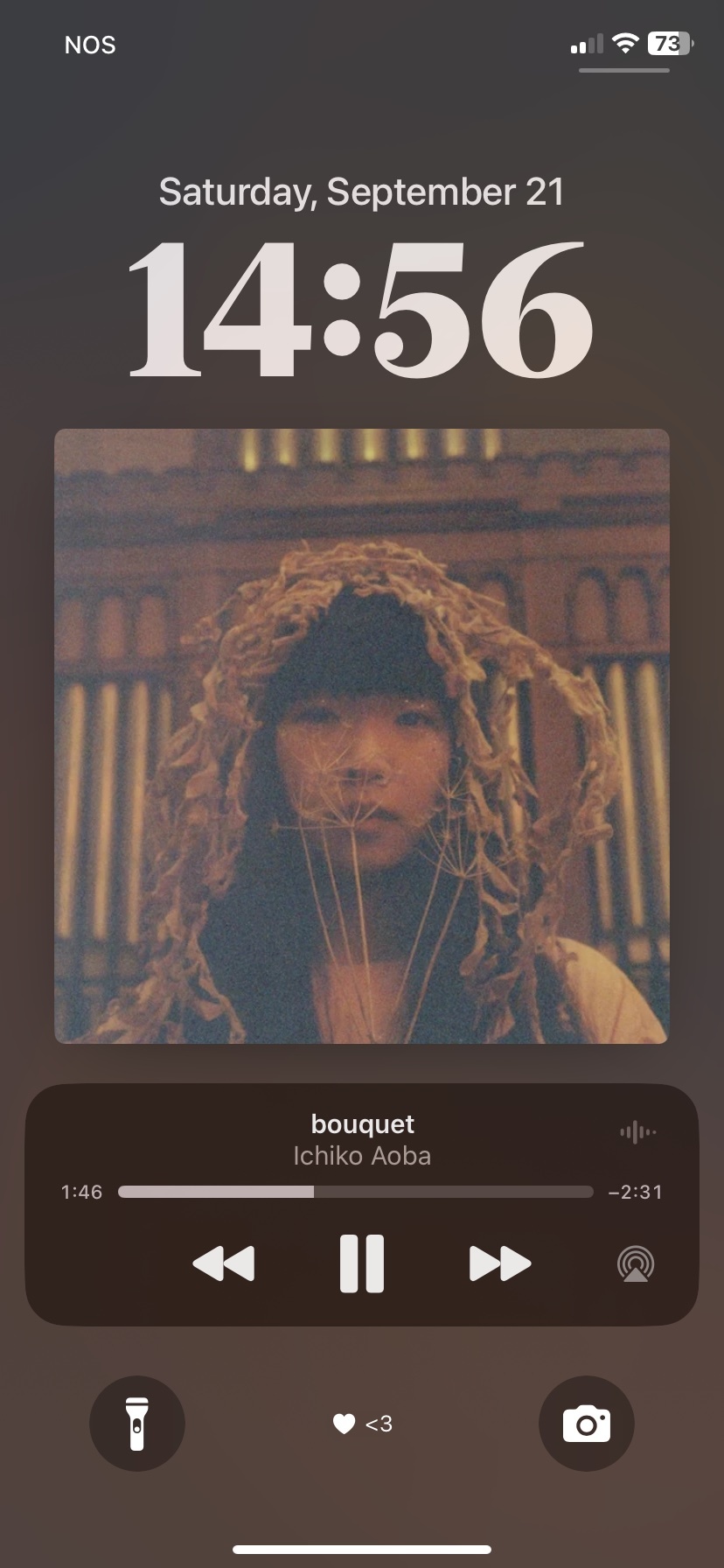Skip to the next track
This screenshot has width=724, height=1568.
pos(499,1263)
